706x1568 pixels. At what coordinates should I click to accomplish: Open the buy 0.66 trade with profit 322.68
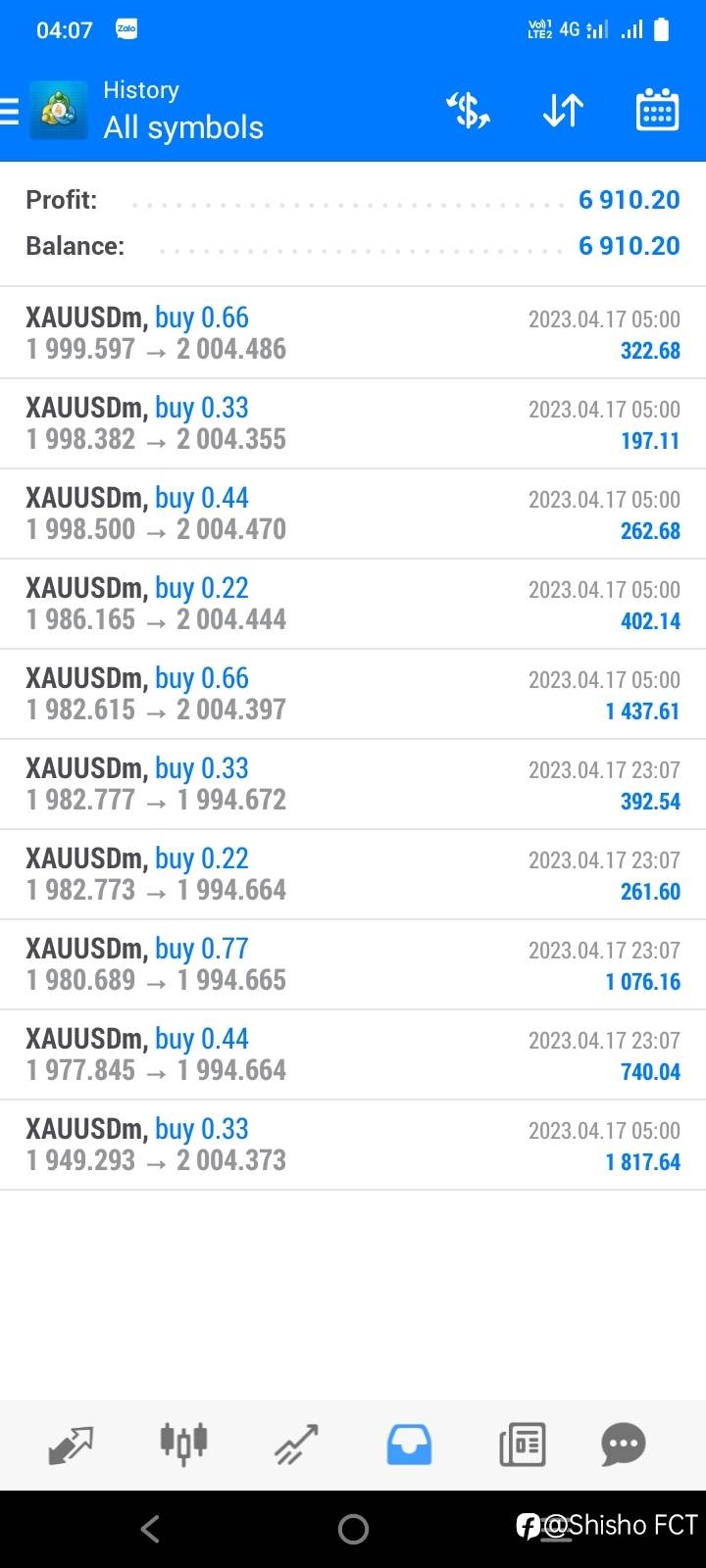point(353,333)
